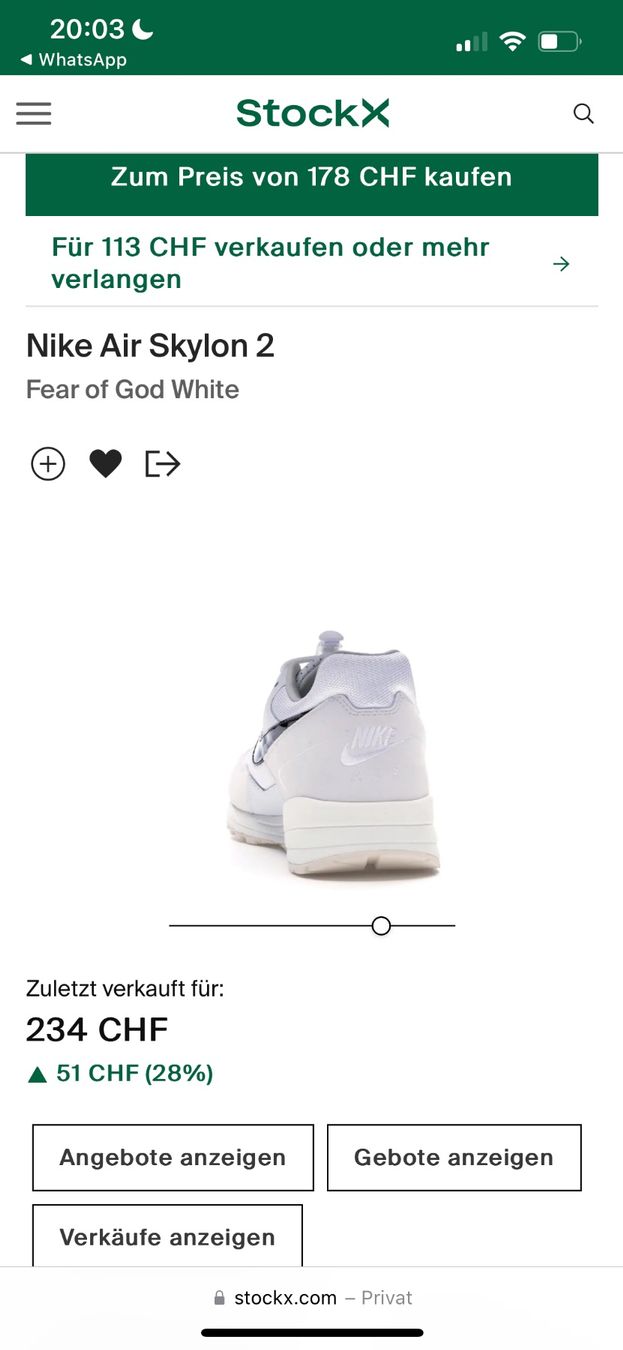623x1350 pixels.
Task: Open Verkäufe anzeigen sales history
Action: point(167,1237)
